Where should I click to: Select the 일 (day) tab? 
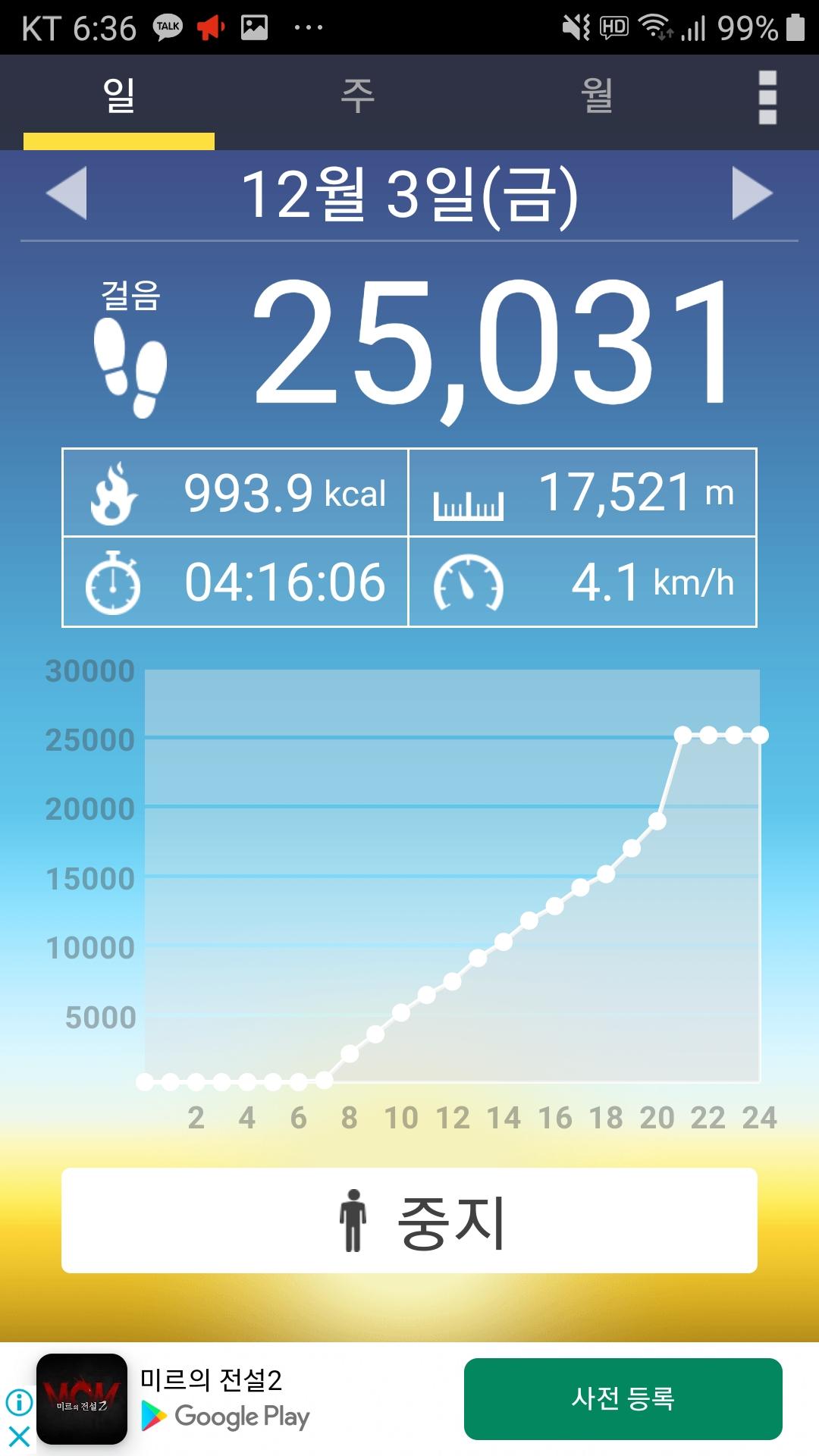[x=119, y=96]
